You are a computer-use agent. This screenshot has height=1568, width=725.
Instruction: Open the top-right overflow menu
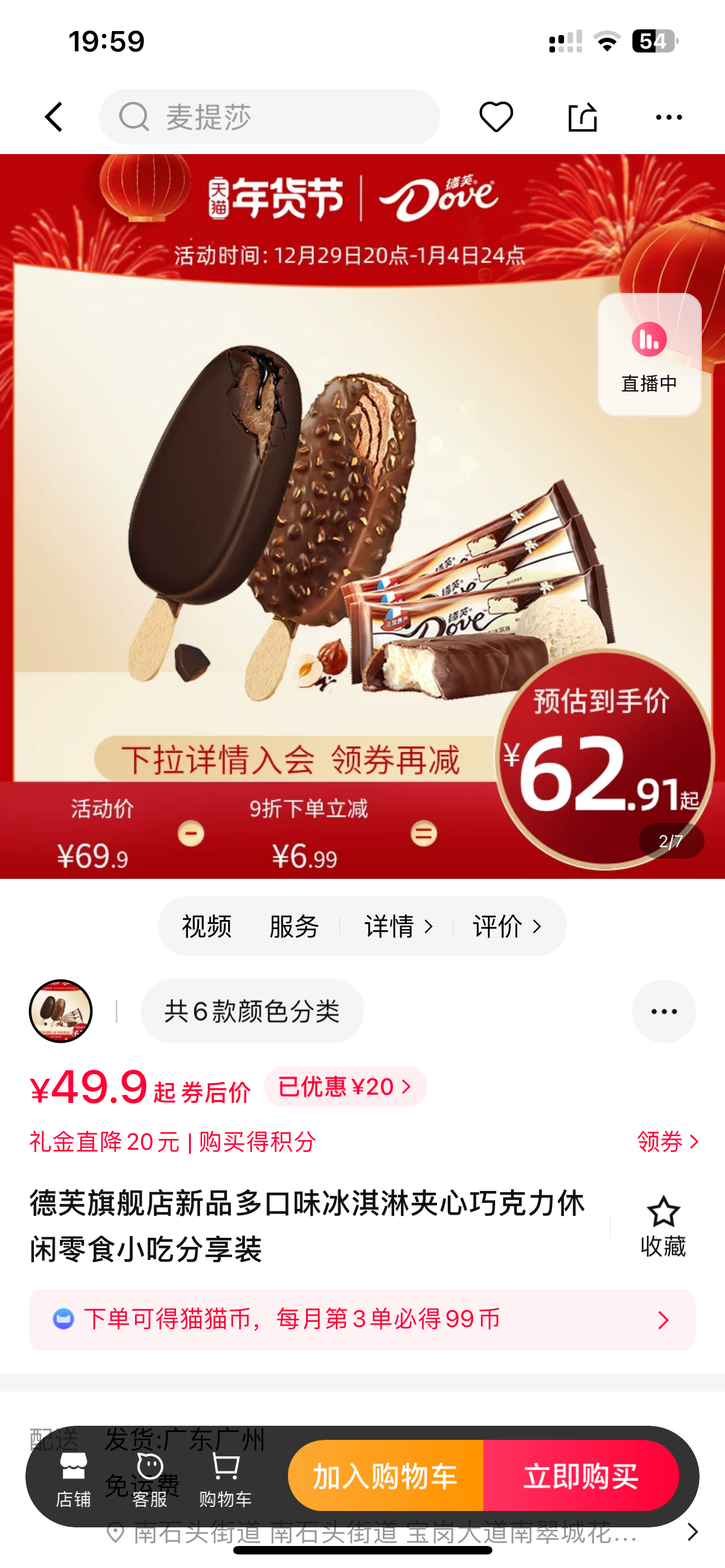click(669, 117)
